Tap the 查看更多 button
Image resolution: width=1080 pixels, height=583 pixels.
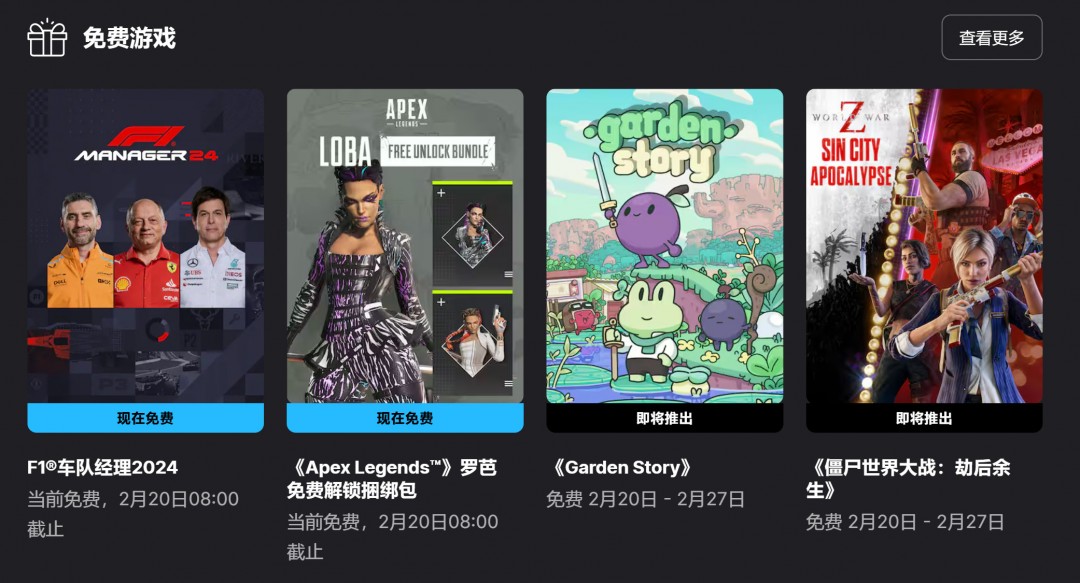click(991, 38)
